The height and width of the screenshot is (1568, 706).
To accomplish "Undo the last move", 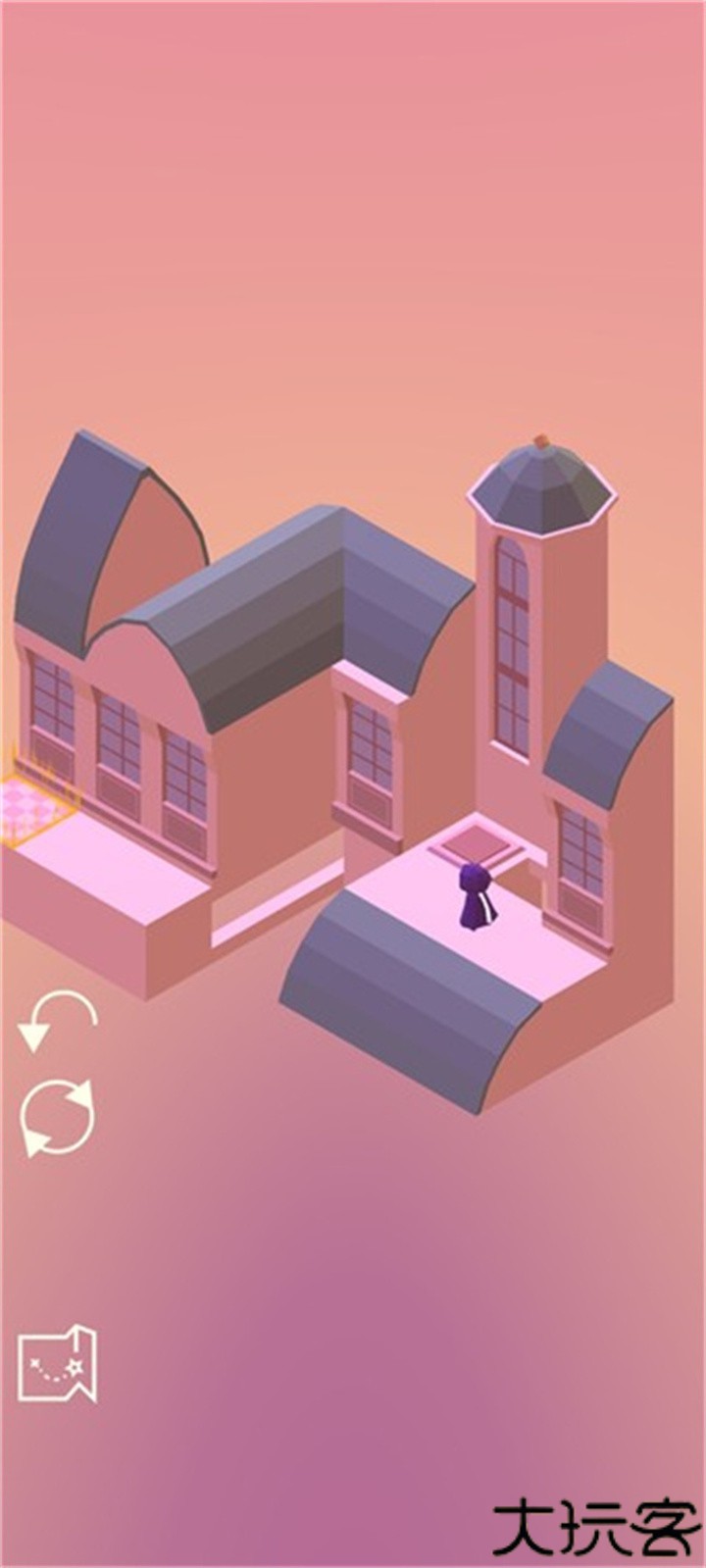I will point(57,1020).
